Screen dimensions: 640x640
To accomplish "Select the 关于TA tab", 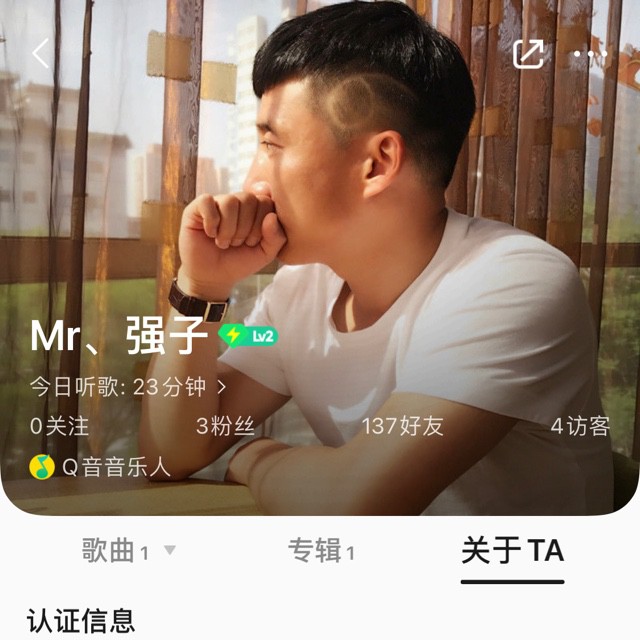I will 512,551.
